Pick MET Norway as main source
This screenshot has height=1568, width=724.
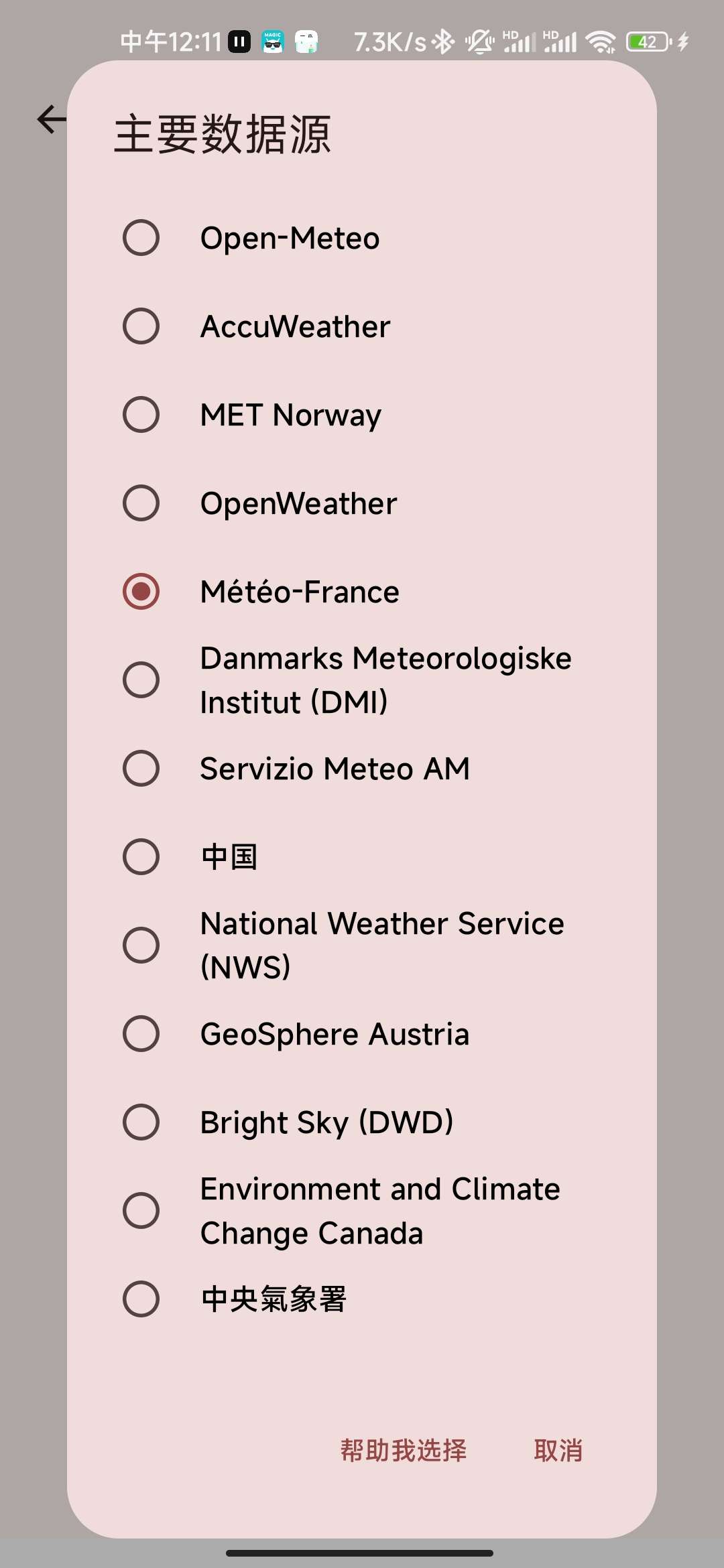(x=141, y=415)
